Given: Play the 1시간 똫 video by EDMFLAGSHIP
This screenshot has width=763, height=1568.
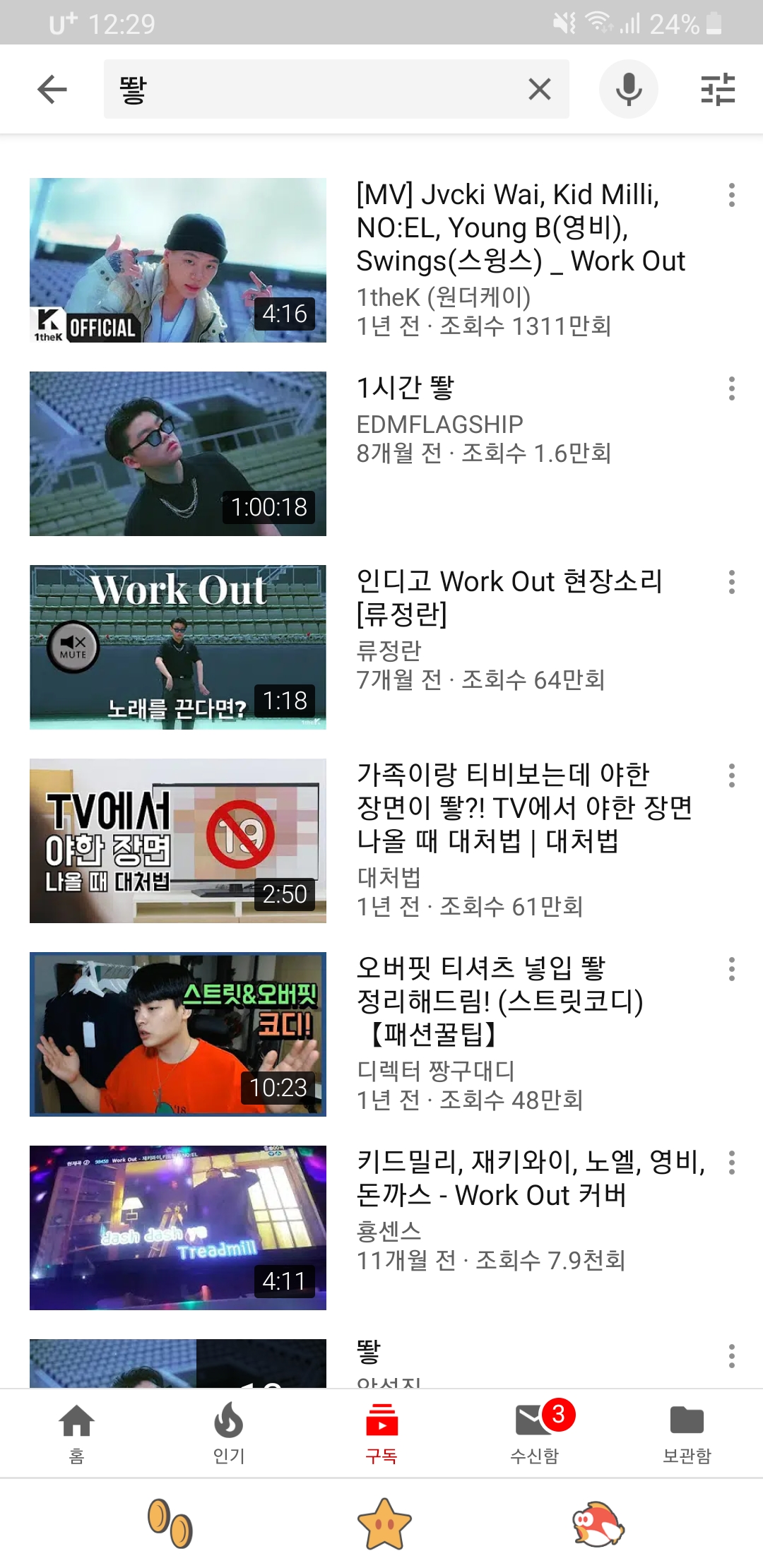Looking at the screenshot, I should click(178, 453).
